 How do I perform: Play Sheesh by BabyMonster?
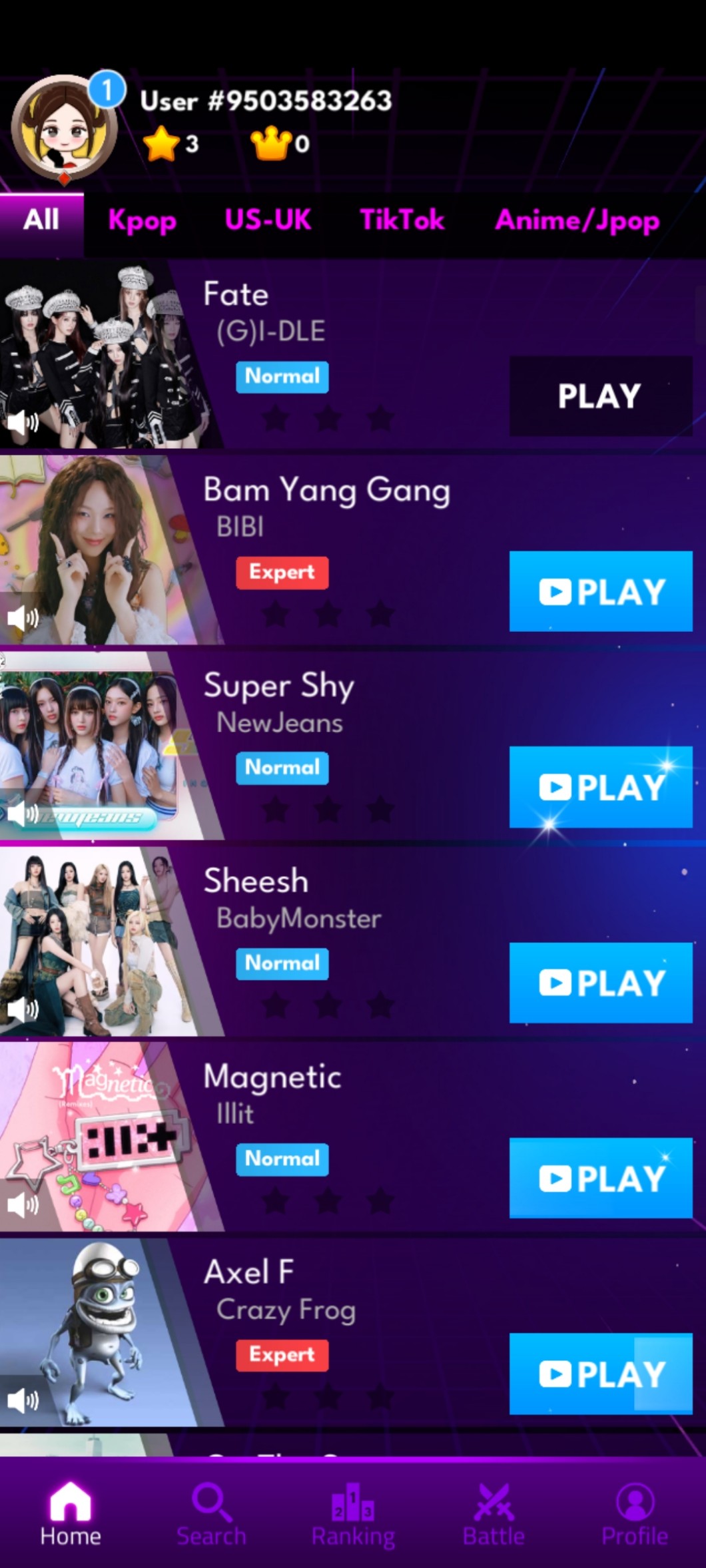point(601,983)
